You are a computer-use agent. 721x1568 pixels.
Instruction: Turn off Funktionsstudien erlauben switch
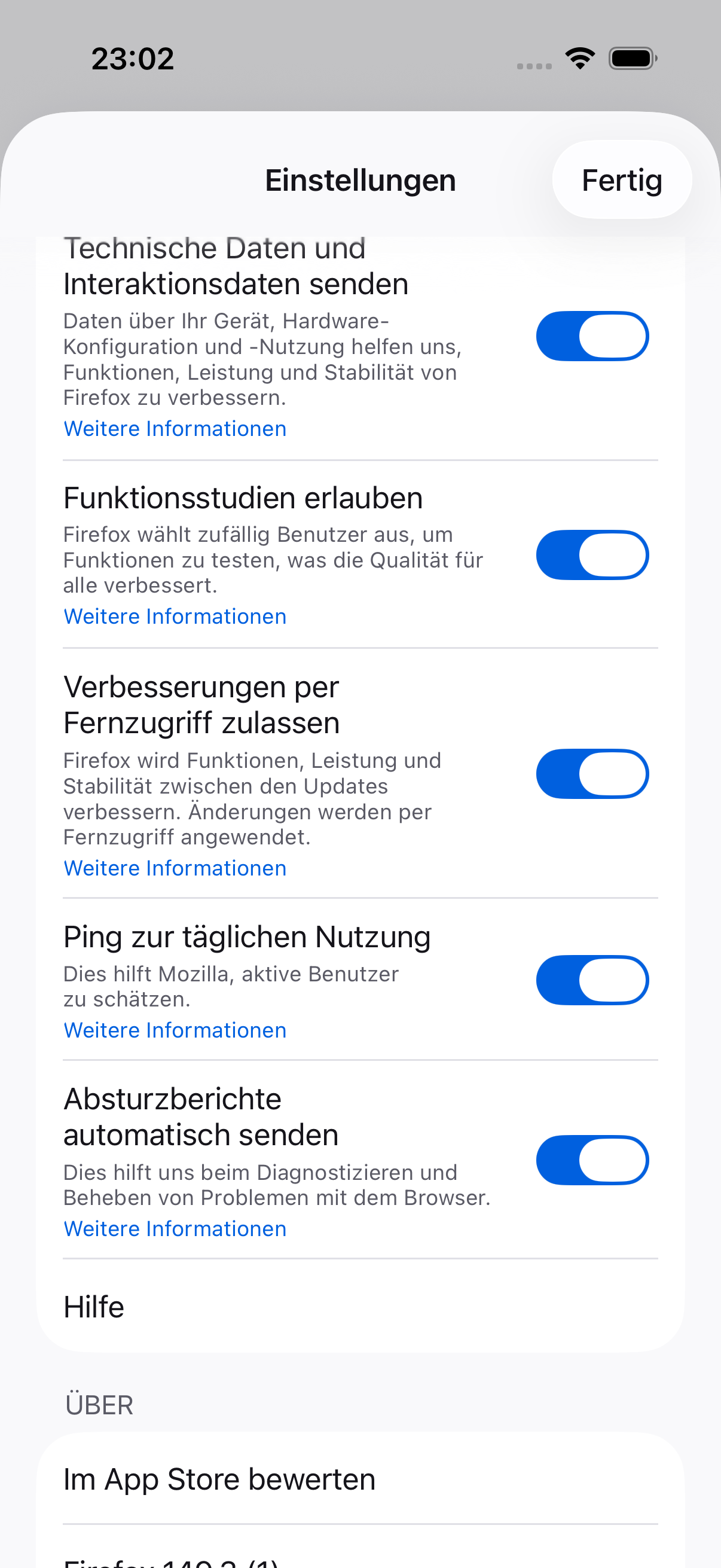[x=592, y=554]
